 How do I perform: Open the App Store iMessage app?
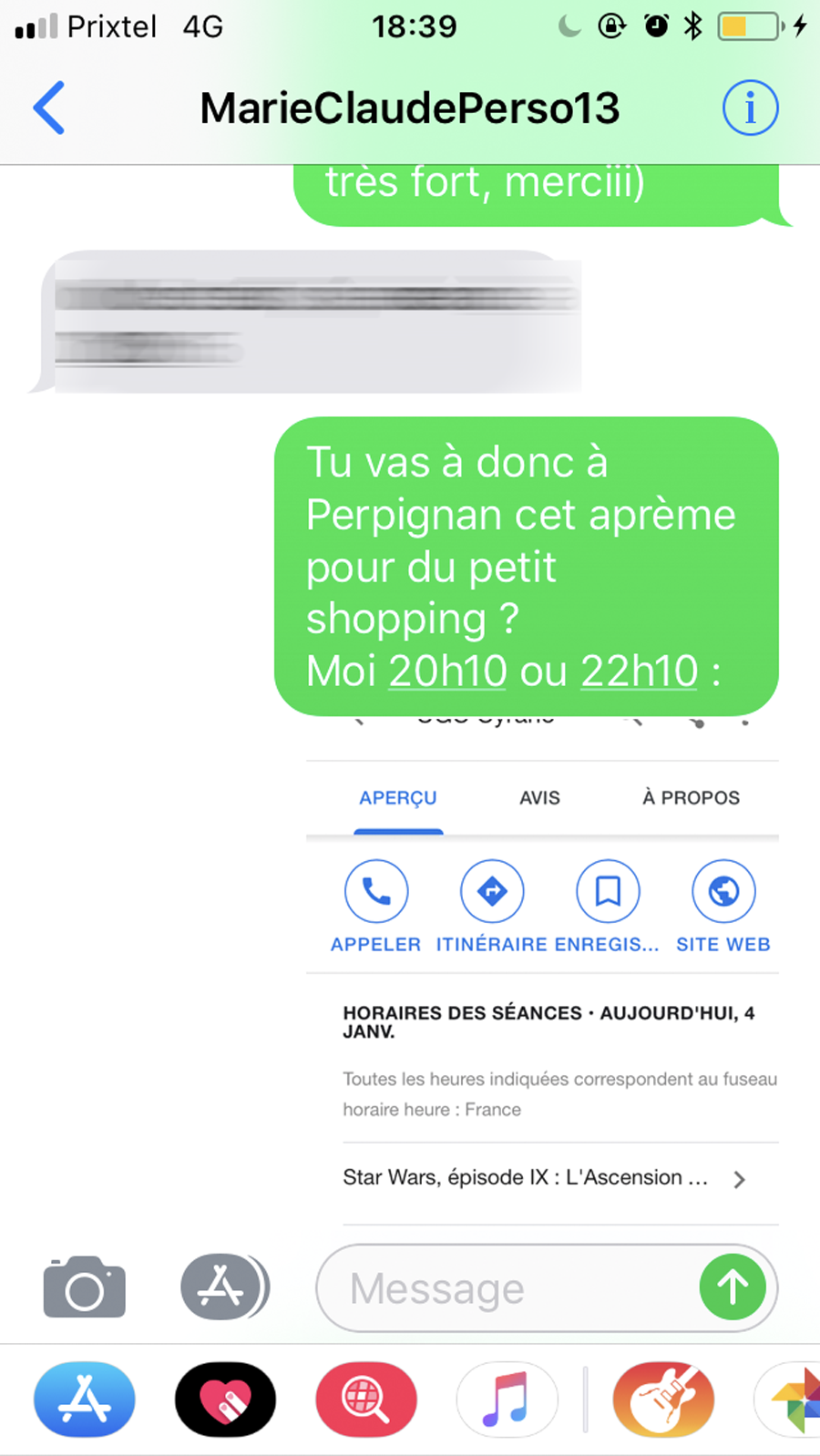click(85, 1399)
